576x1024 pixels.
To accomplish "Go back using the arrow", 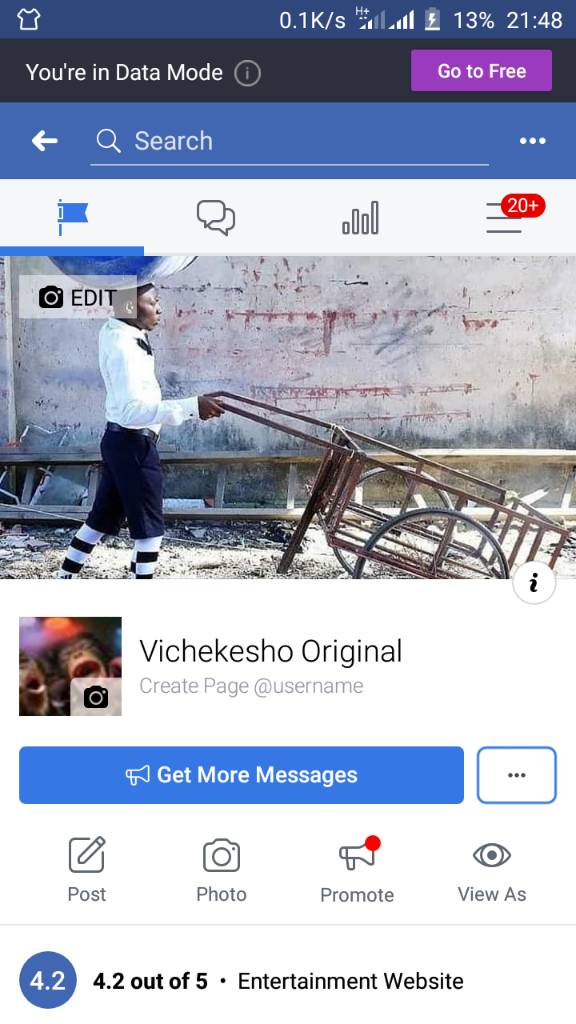I will tap(44, 140).
